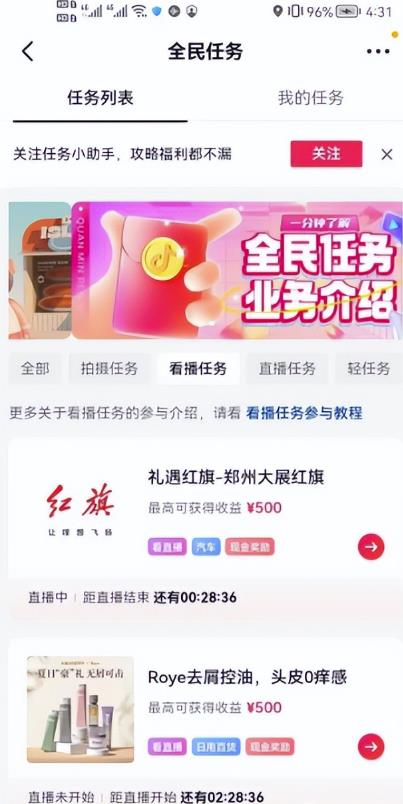Open the Roye去屑控油 task card
The height and width of the screenshot is (804, 403).
(x=206, y=720)
